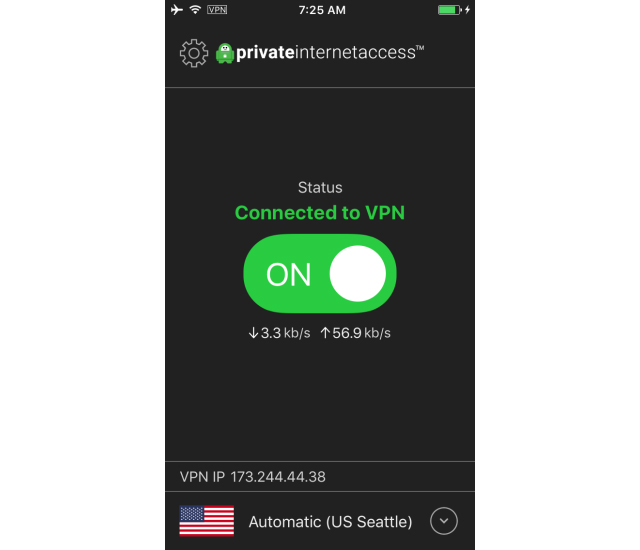Viewport: 640px width, 550px height.
Task: Turn off the VPN connection toggle
Action: 320,274
